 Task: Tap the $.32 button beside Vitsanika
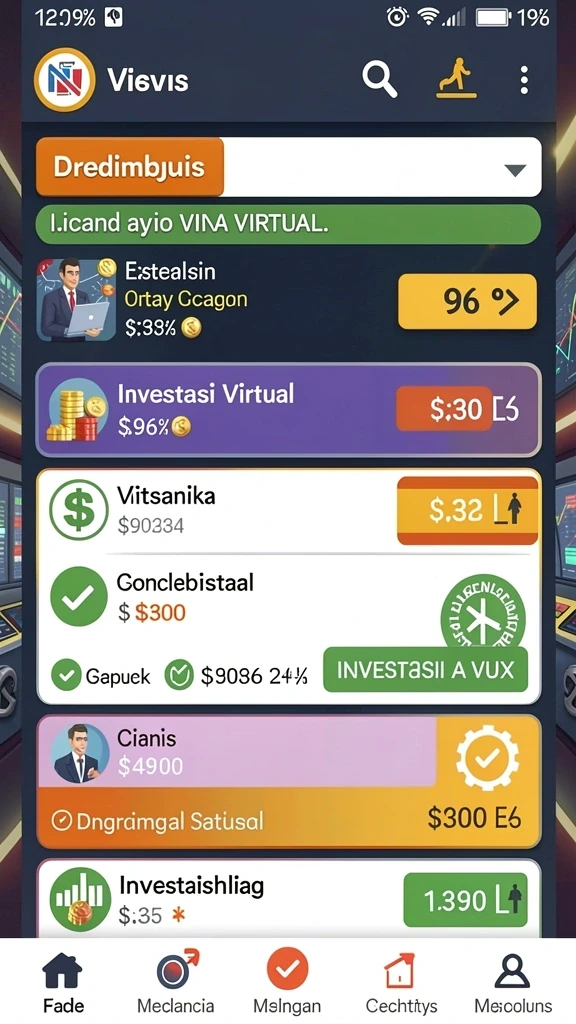(468, 511)
